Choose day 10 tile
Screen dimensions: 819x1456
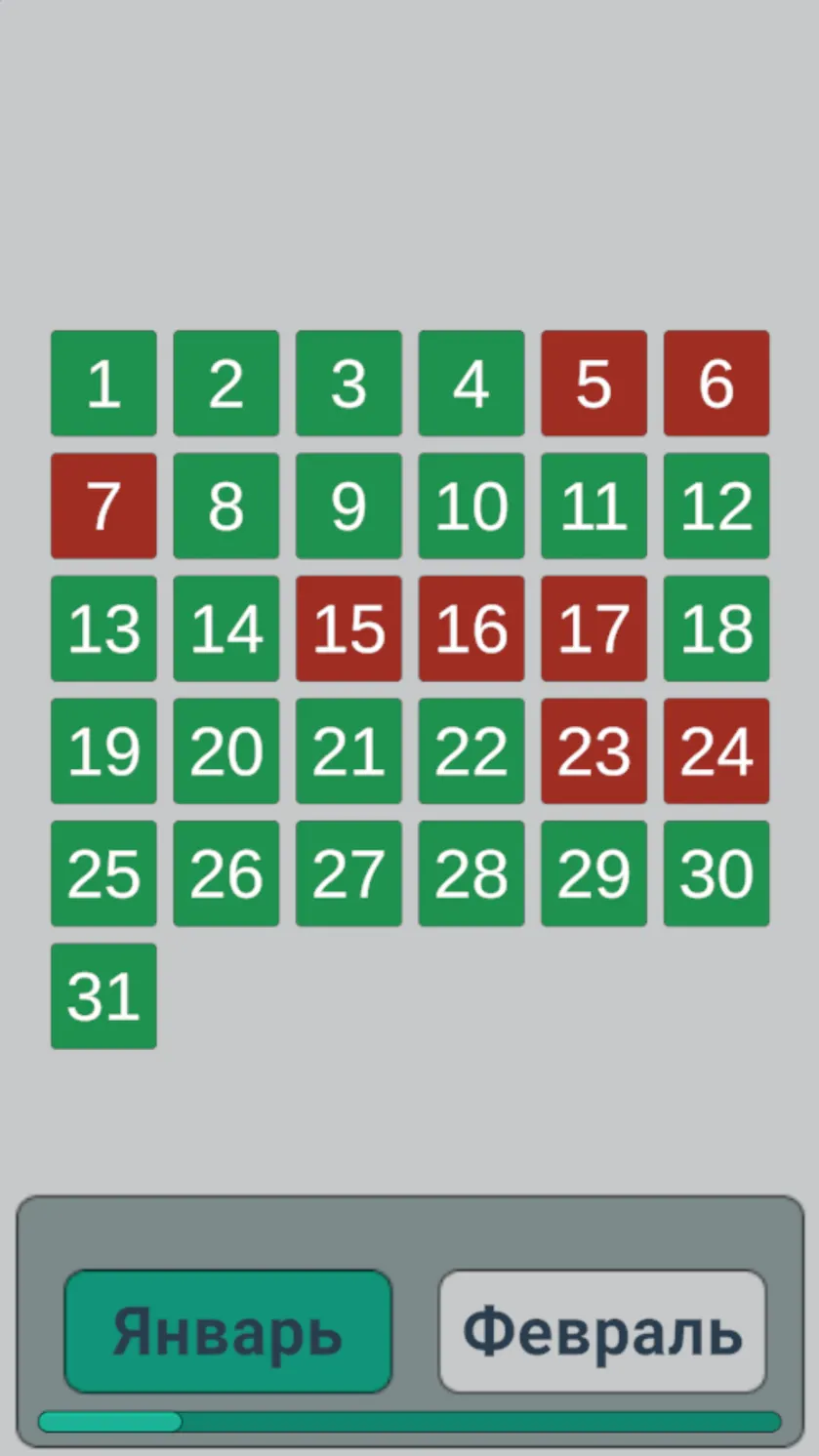tap(471, 506)
